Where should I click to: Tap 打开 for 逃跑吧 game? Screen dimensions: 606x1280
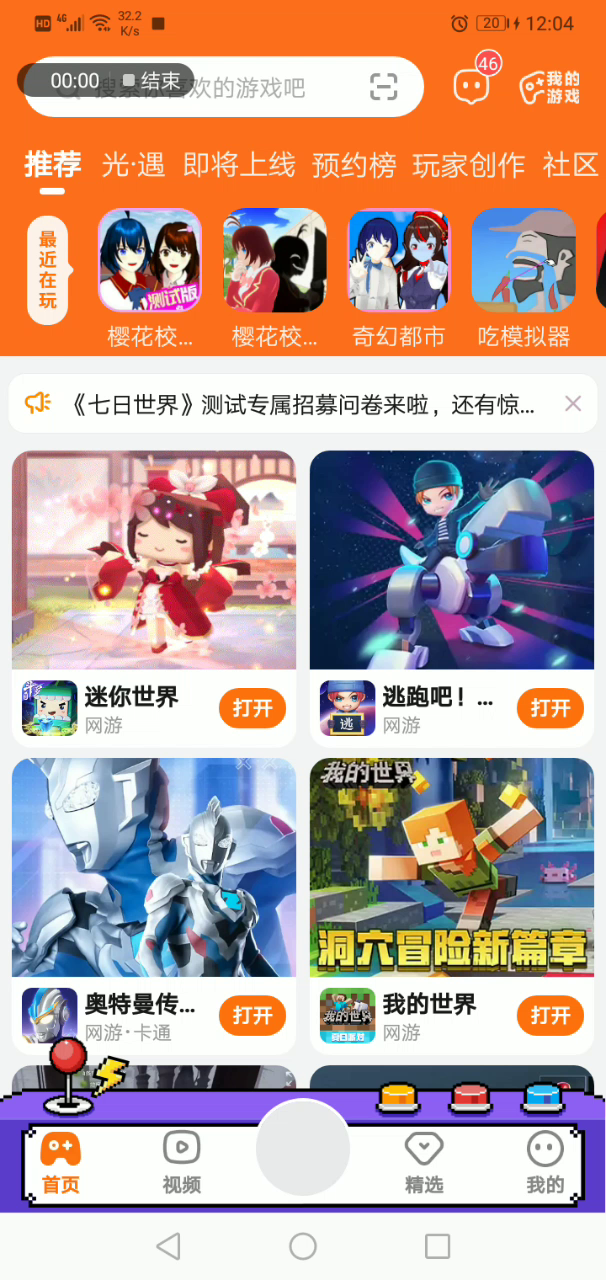tap(550, 708)
